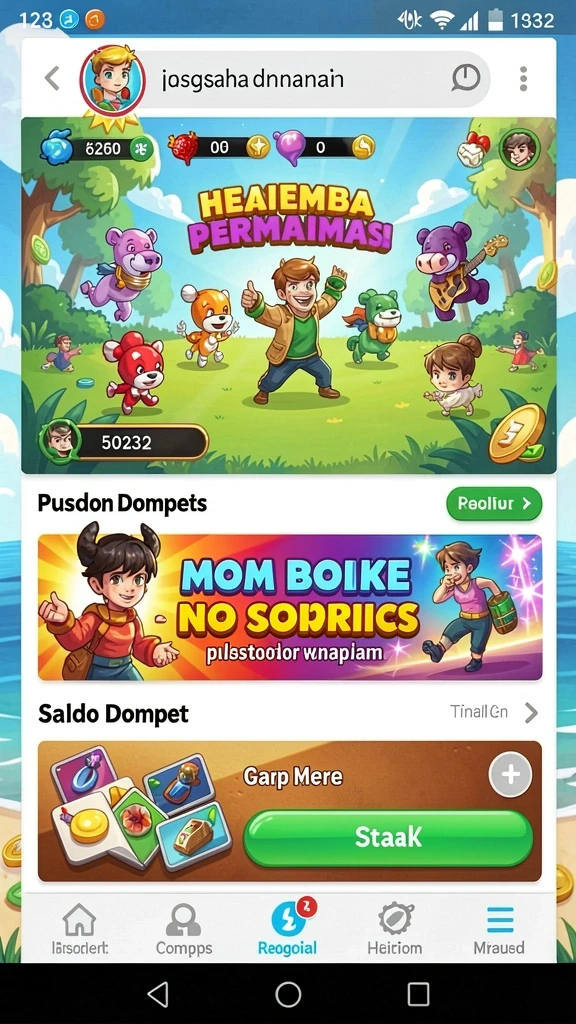Open the overflow menu with three dots
576x1024 pixels.
click(x=523, y=79)
